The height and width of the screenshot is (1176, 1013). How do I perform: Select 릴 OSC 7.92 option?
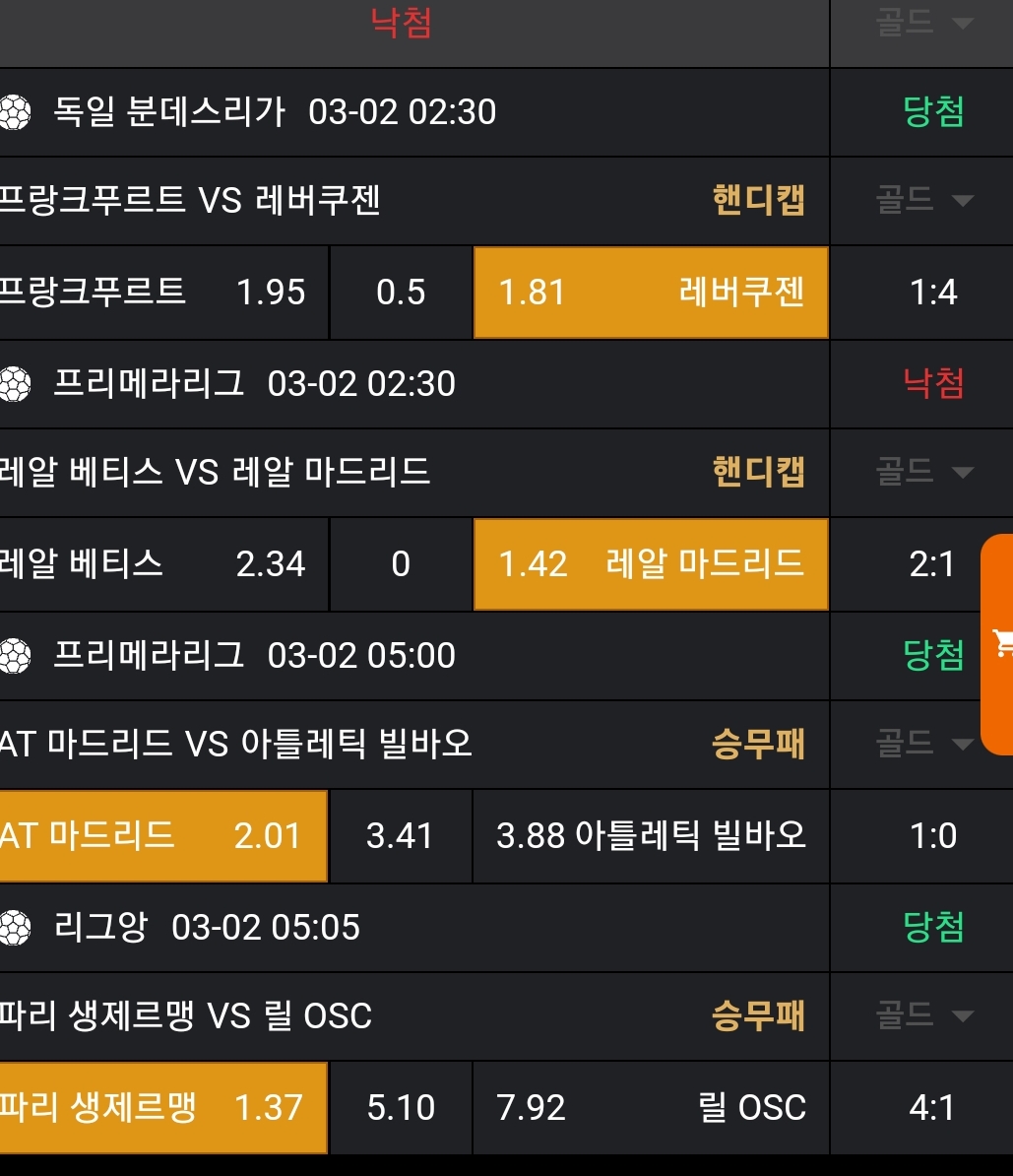click(x=651, y=1108)
